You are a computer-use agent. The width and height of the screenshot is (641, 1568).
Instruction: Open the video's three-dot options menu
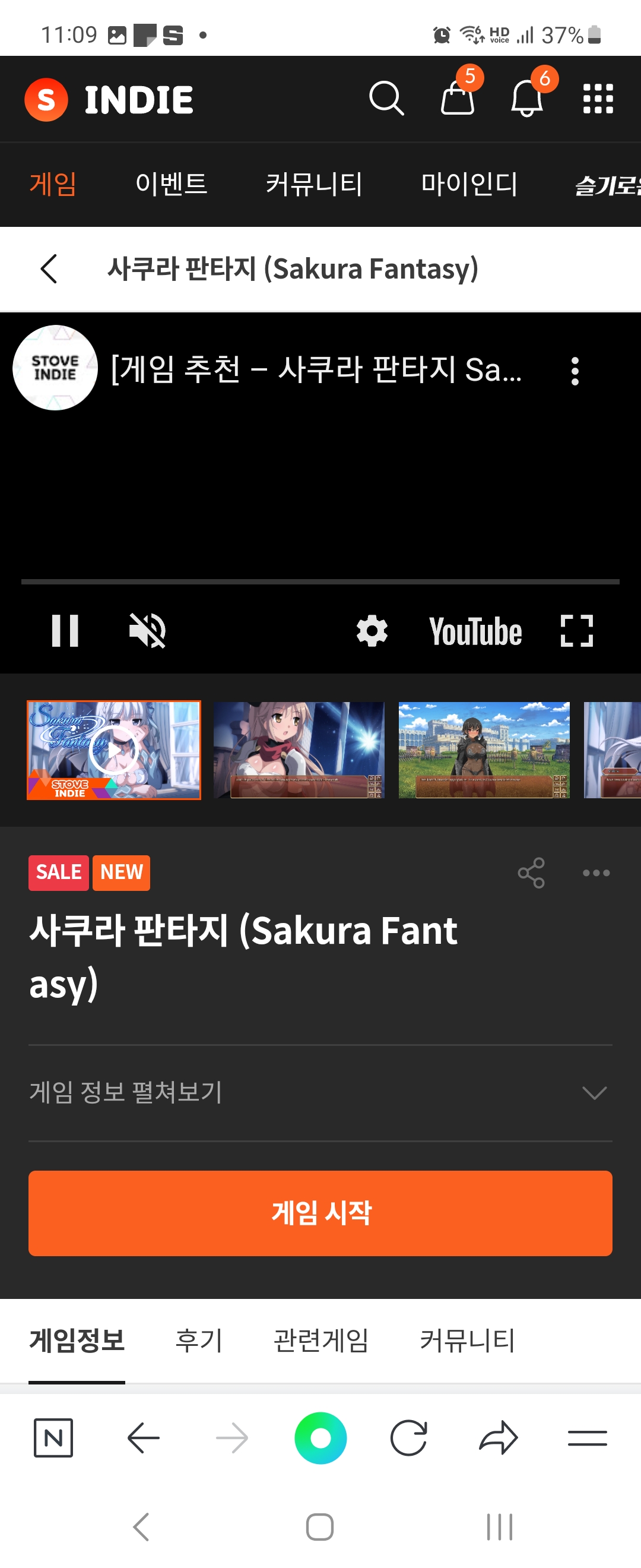(575, 371)
